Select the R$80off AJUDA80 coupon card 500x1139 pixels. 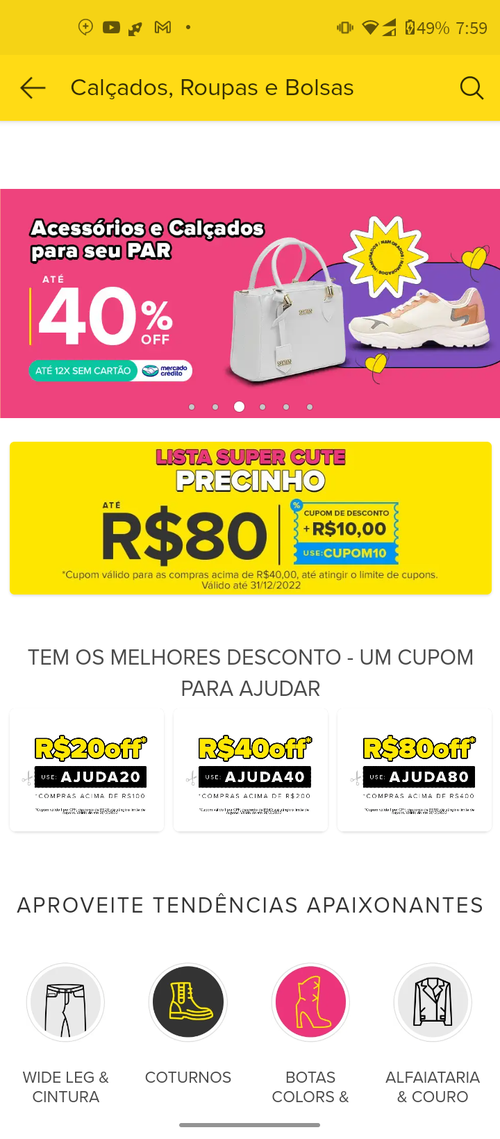415,771
